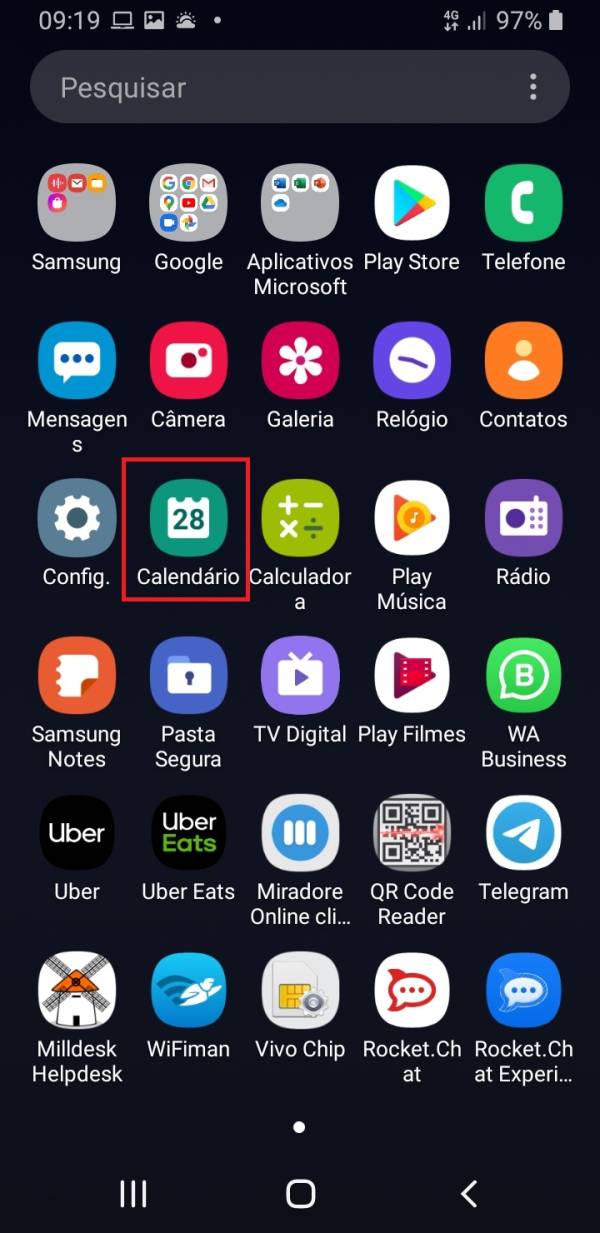
Task: Launch the Mensagens app
Action: [76, 361]
